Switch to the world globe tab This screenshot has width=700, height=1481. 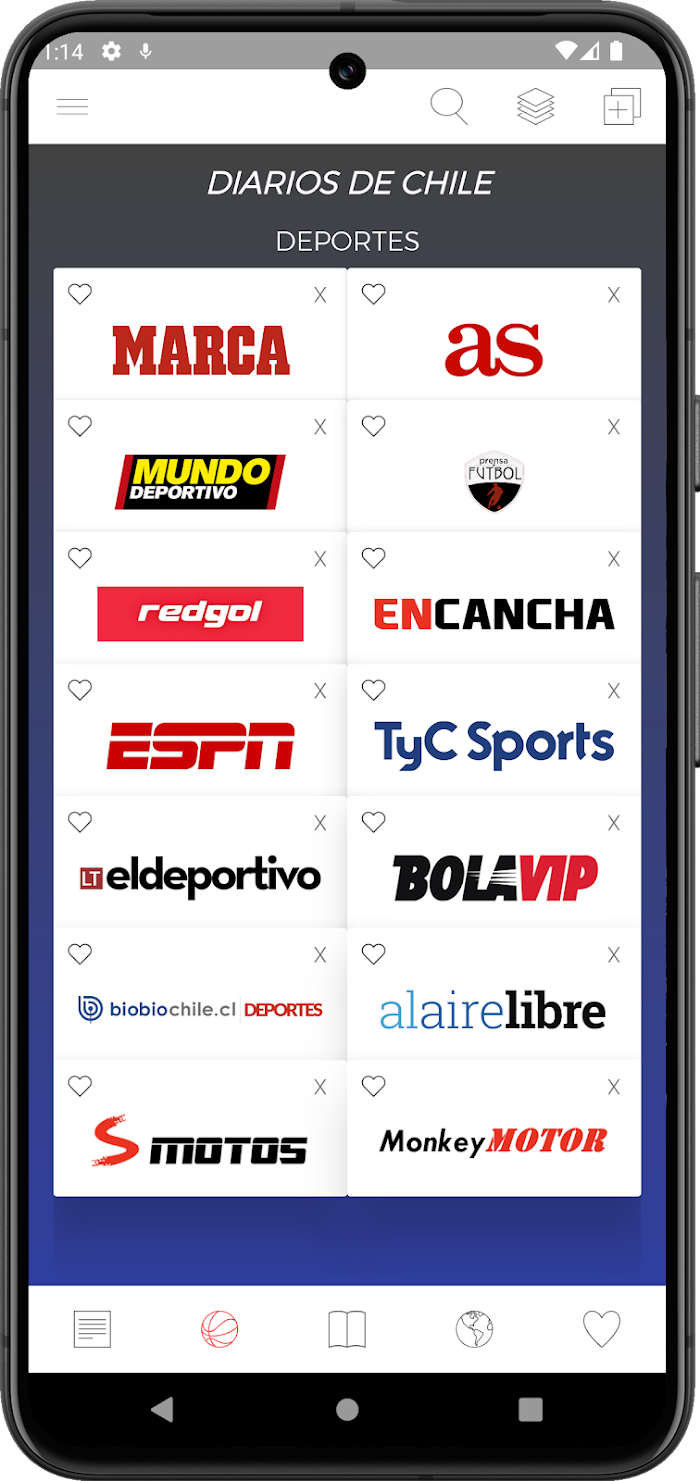474,1329
